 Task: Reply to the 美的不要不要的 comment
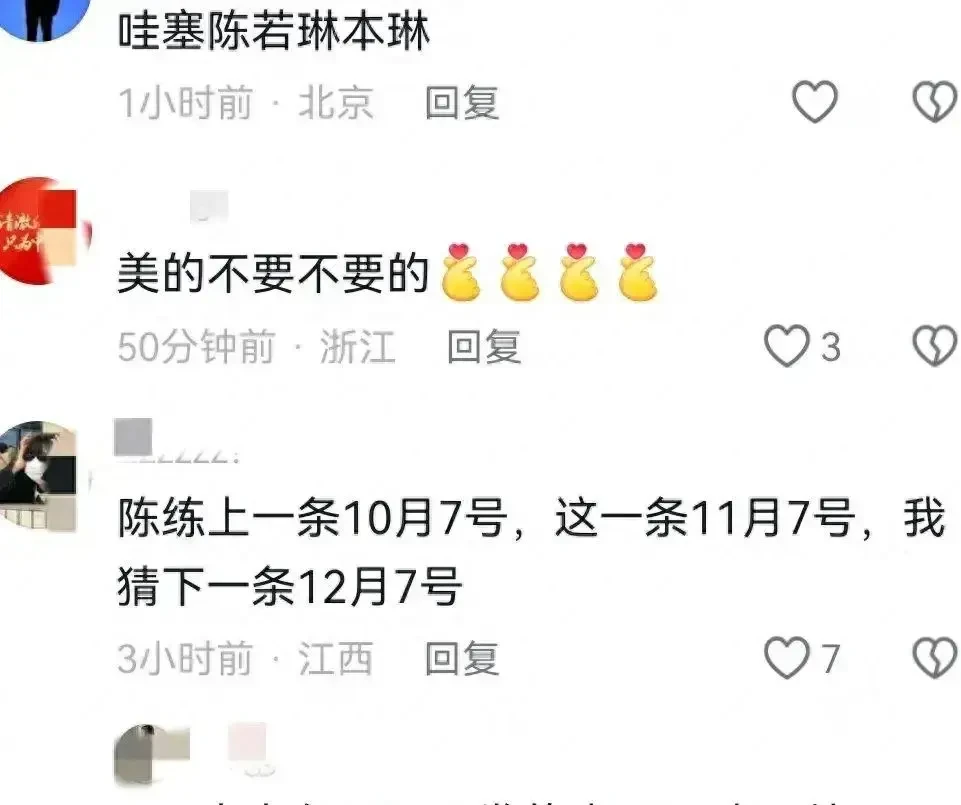[483, 347]
